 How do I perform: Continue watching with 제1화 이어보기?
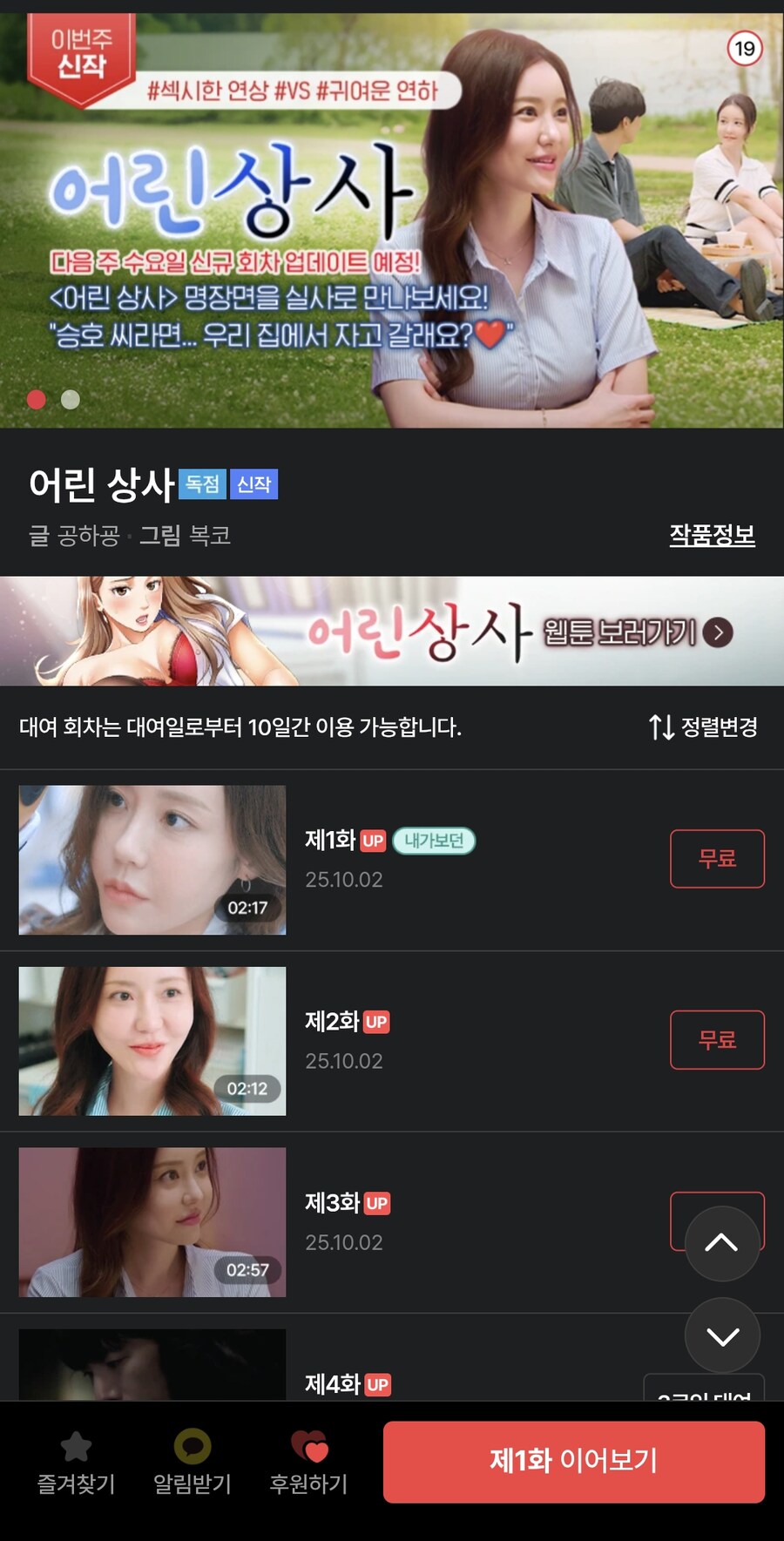click(x=573, y=1462)
